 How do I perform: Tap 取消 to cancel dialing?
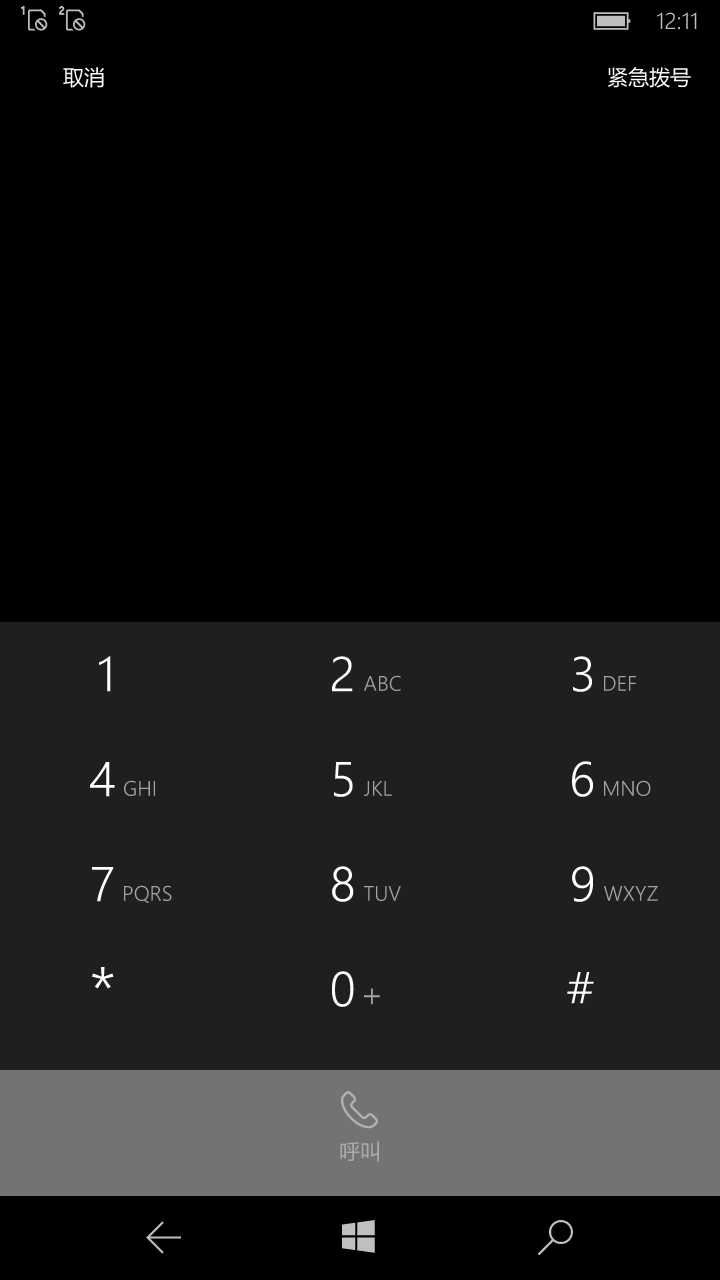(x=84, y=78)
